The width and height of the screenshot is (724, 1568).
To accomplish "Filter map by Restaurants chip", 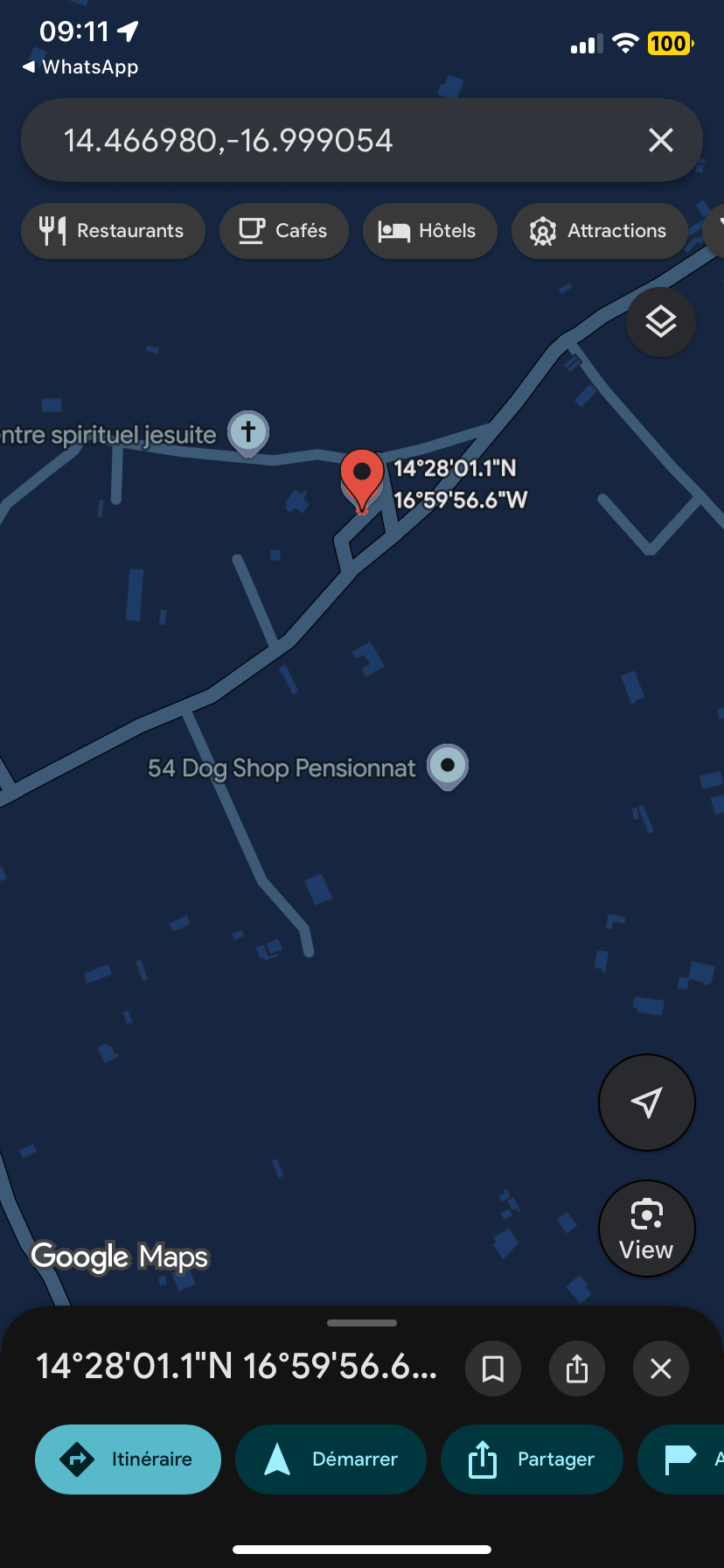I will (113, 231).
